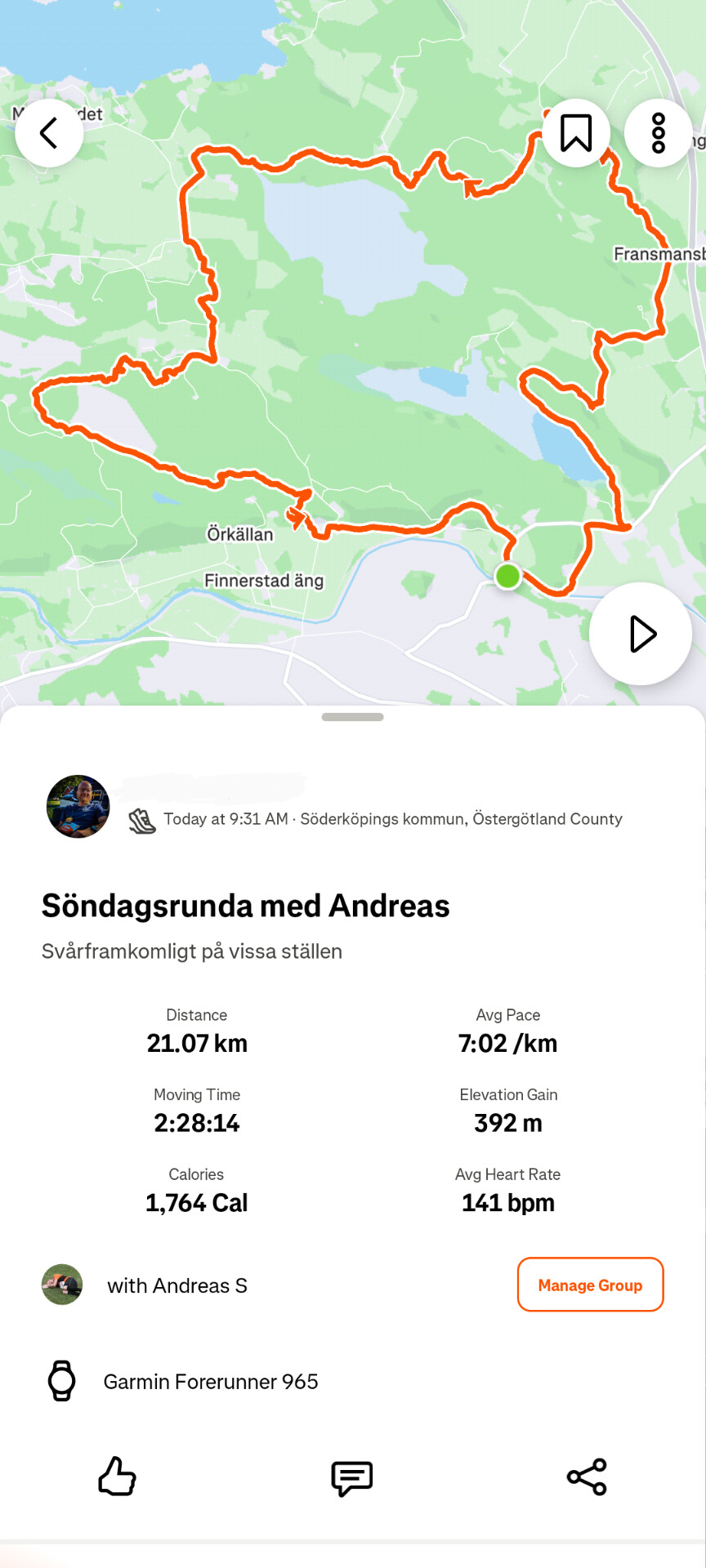Share this activity
Viewport: 706px width, 1568px height.
tap(587, 1477)
